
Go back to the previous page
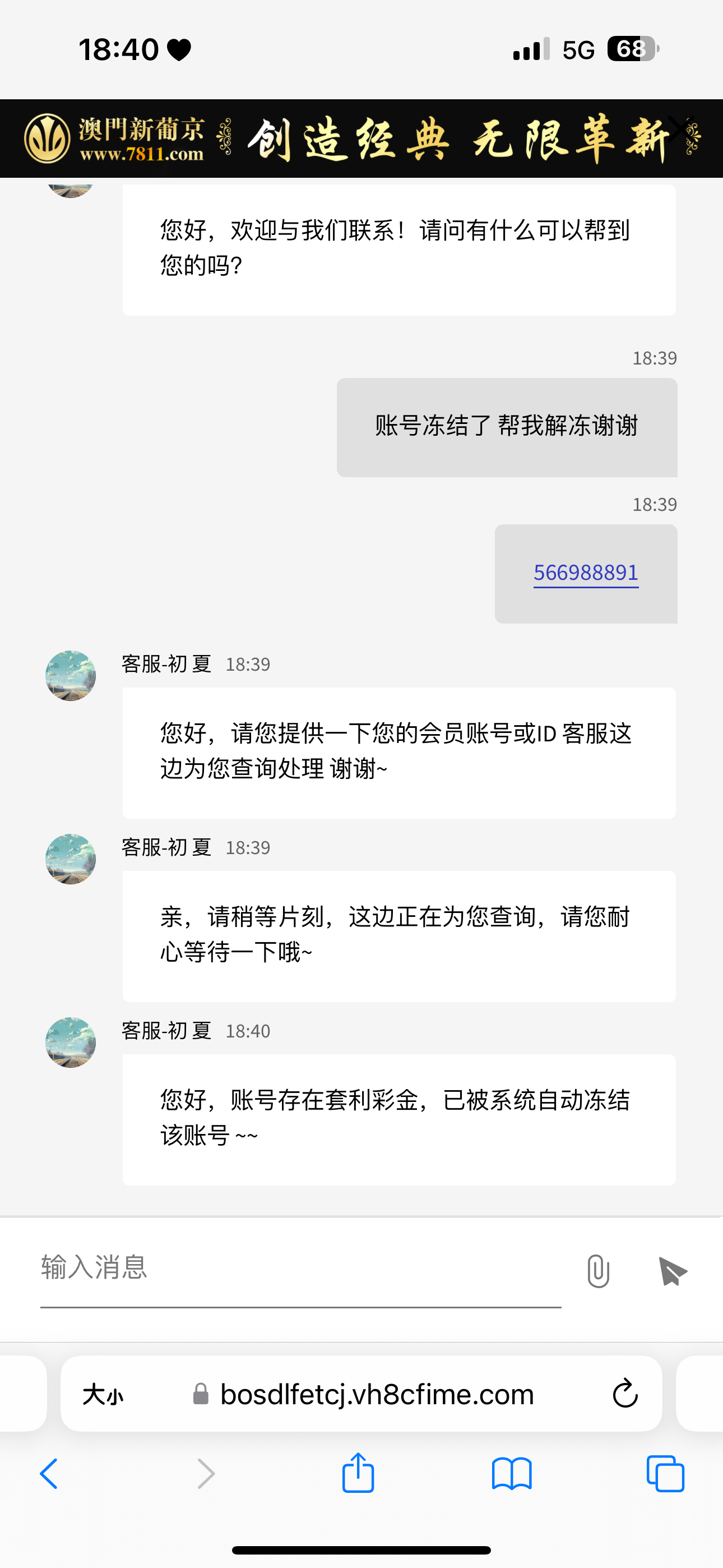point(49,1474)
